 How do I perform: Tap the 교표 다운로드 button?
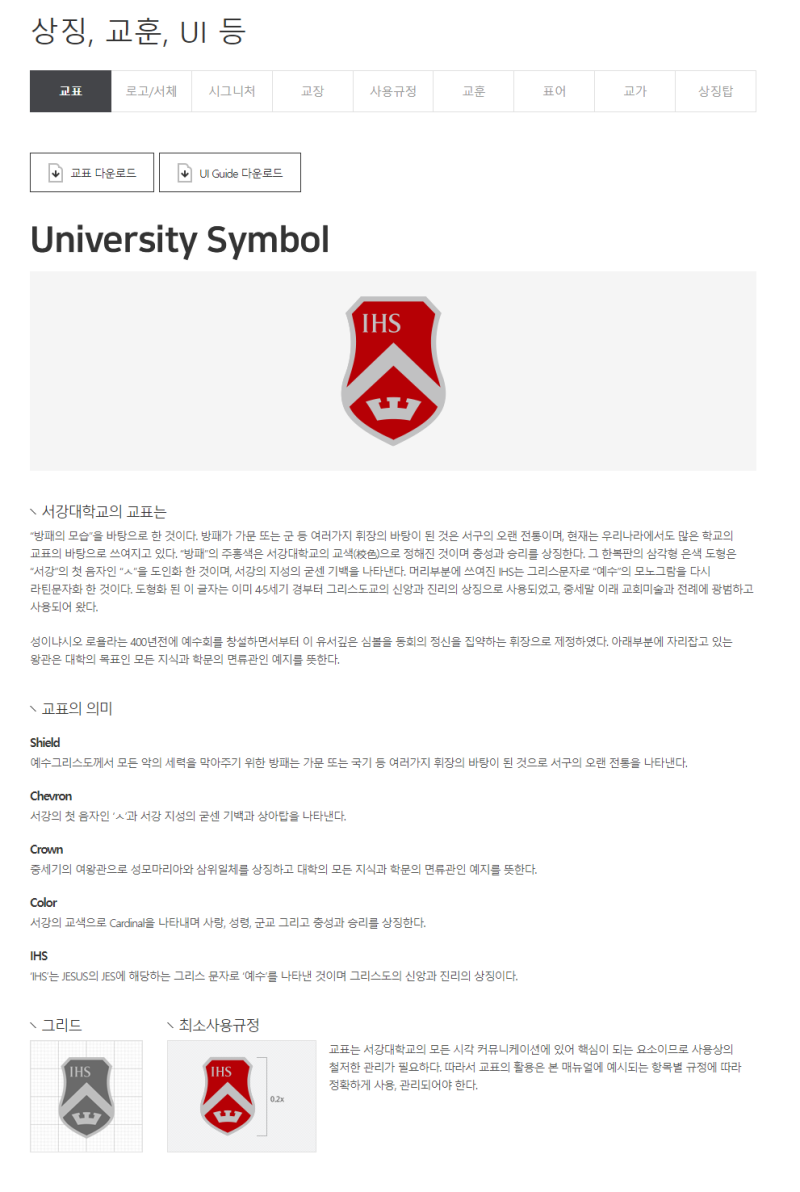tap(91, 172)
